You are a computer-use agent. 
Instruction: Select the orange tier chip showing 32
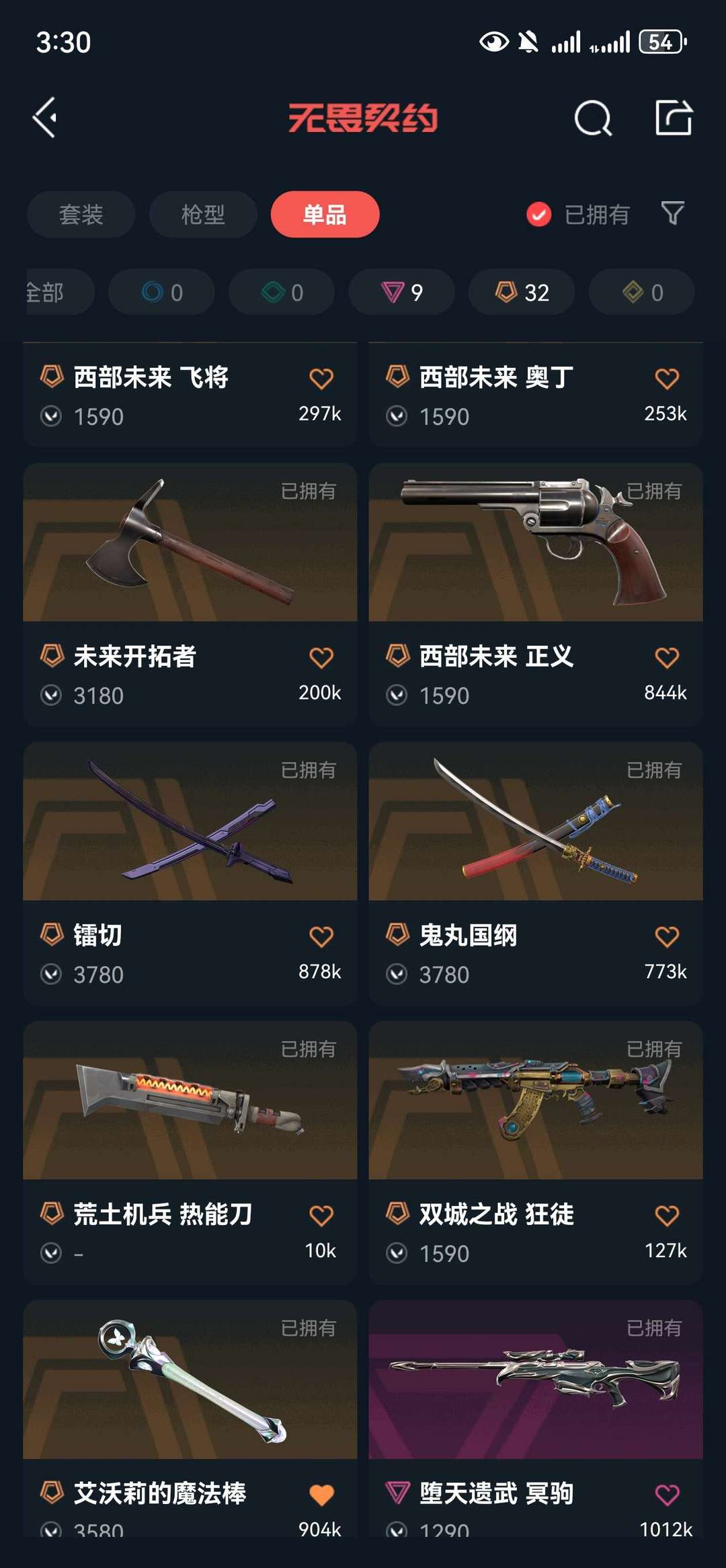[522, 292]
